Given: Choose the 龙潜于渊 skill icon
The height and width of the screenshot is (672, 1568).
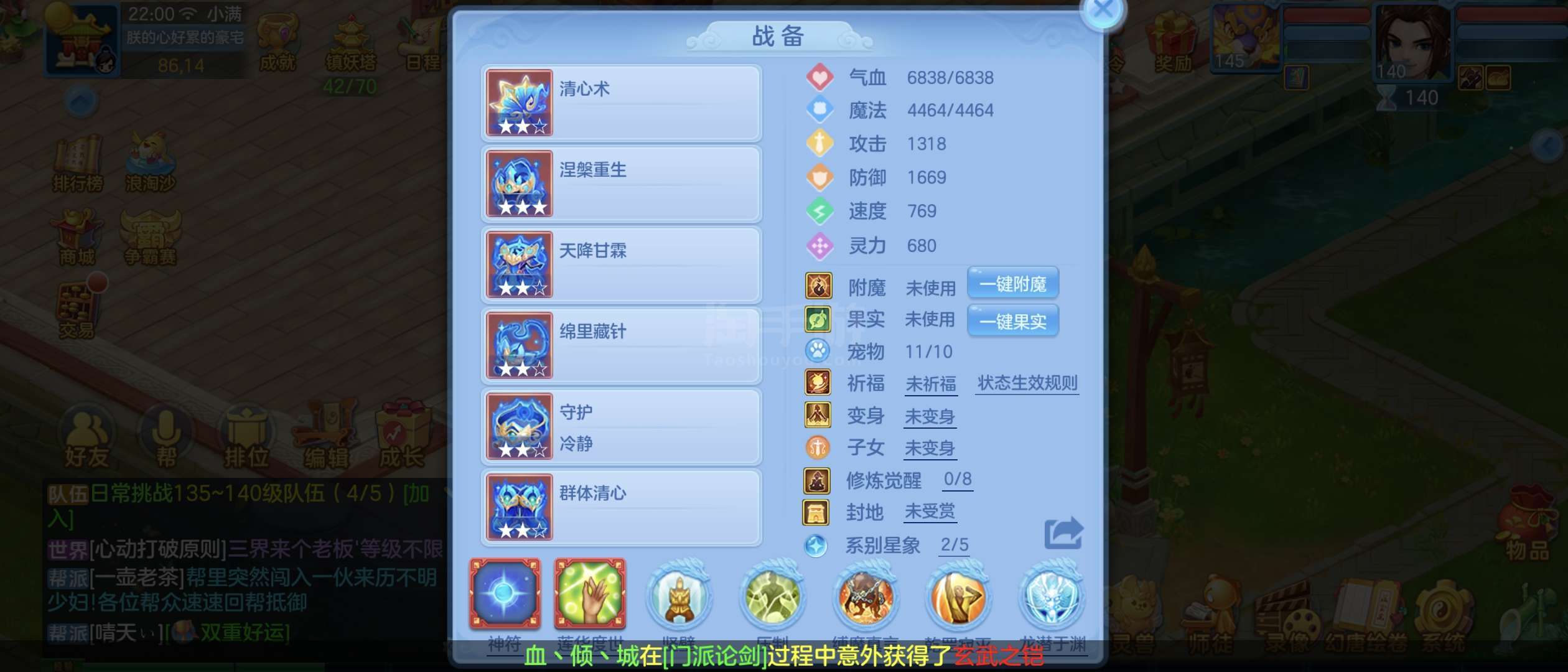Looking at the screenshot, I should click(1052, 594).
